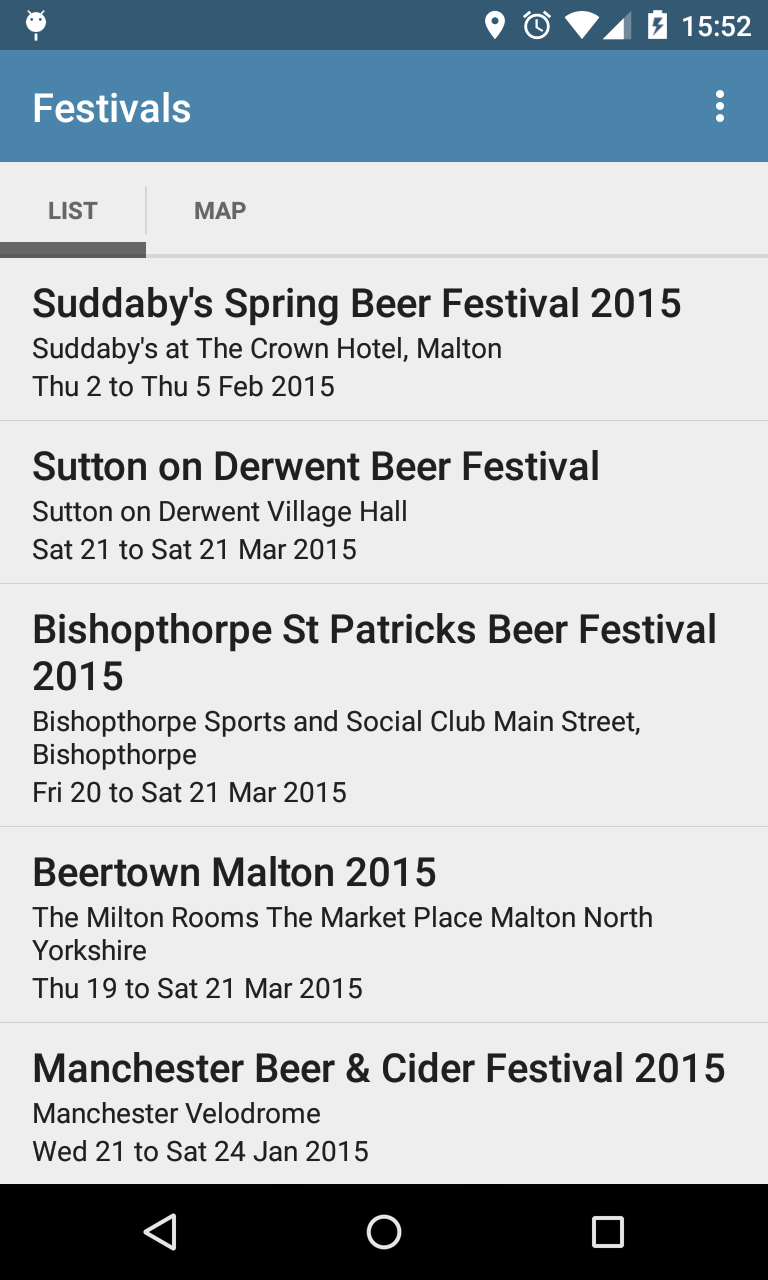Select the List tab
The height and width of the screenshot is (1280, 768).
point(73,211)
